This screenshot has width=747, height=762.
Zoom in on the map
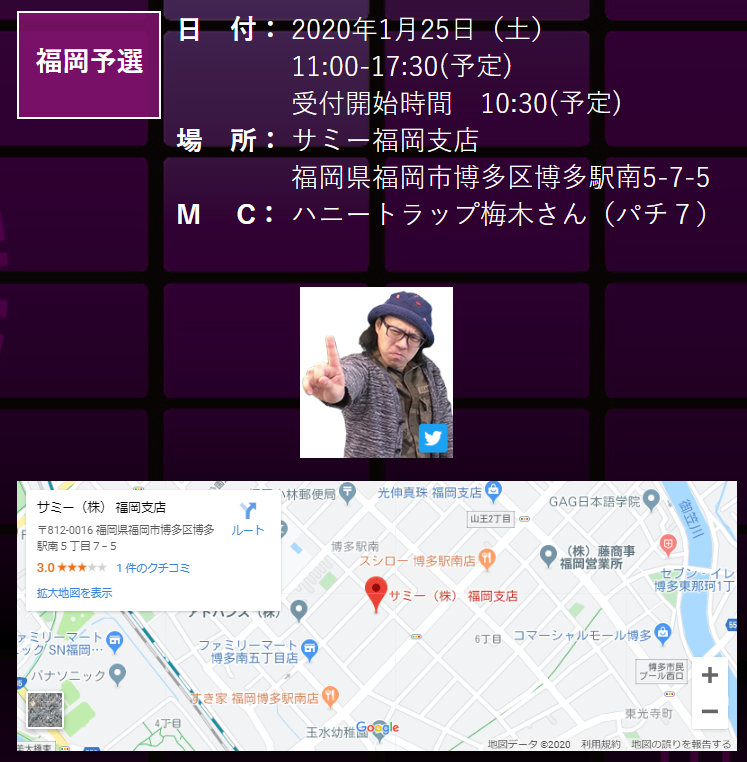710,675
